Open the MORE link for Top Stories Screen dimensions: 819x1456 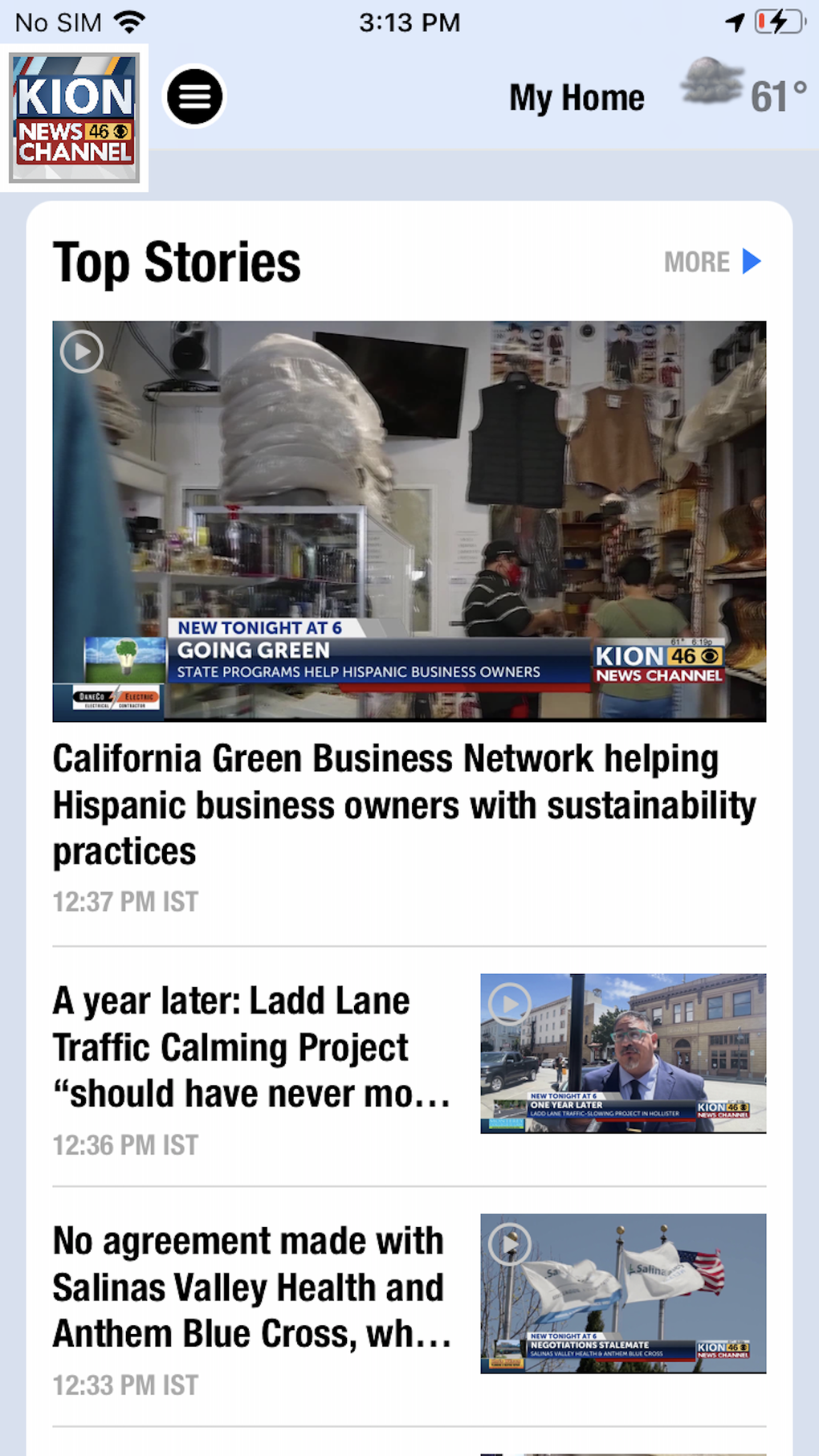point(695,261)
